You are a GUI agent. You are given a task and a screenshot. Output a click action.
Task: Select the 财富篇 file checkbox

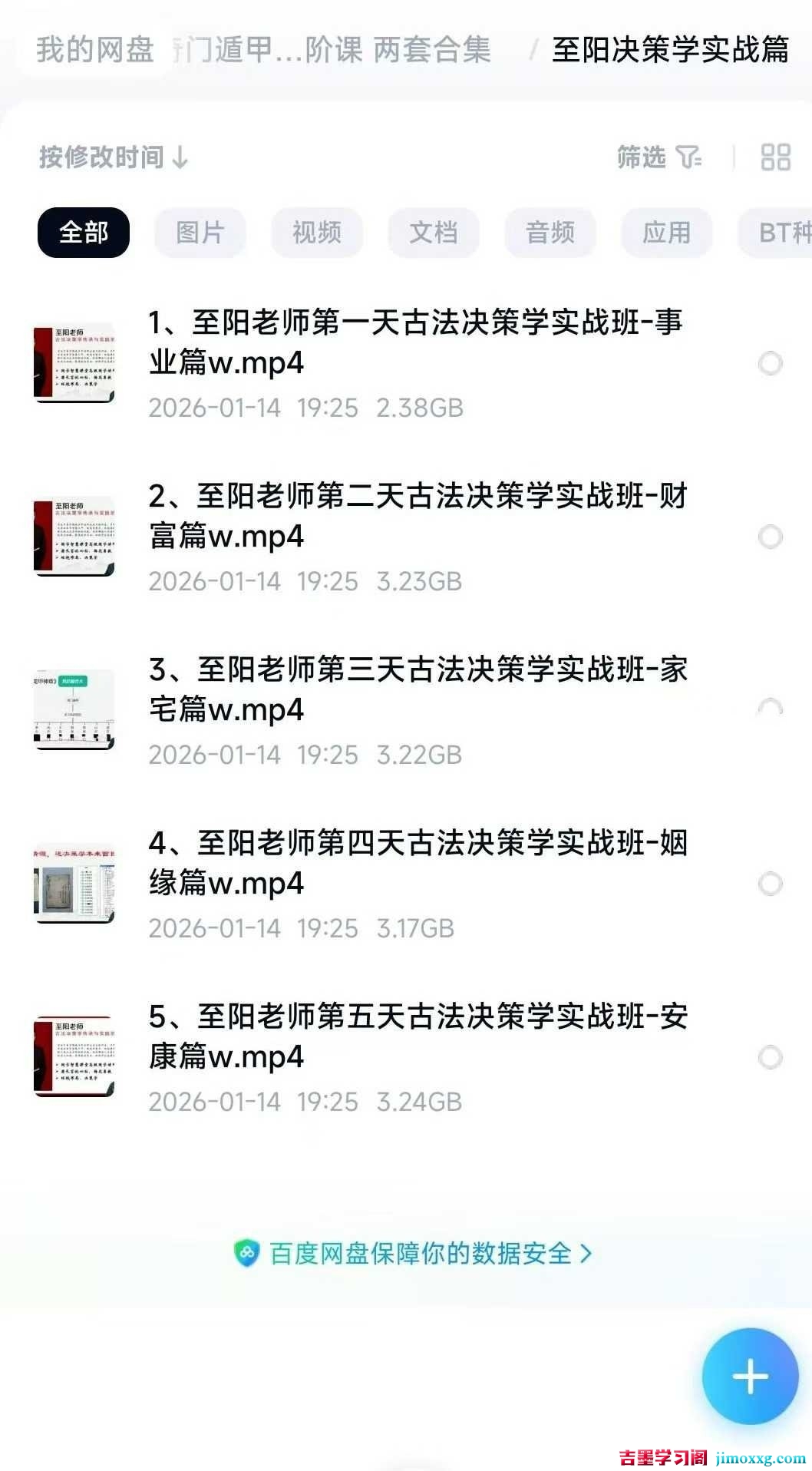pos(770,537)
